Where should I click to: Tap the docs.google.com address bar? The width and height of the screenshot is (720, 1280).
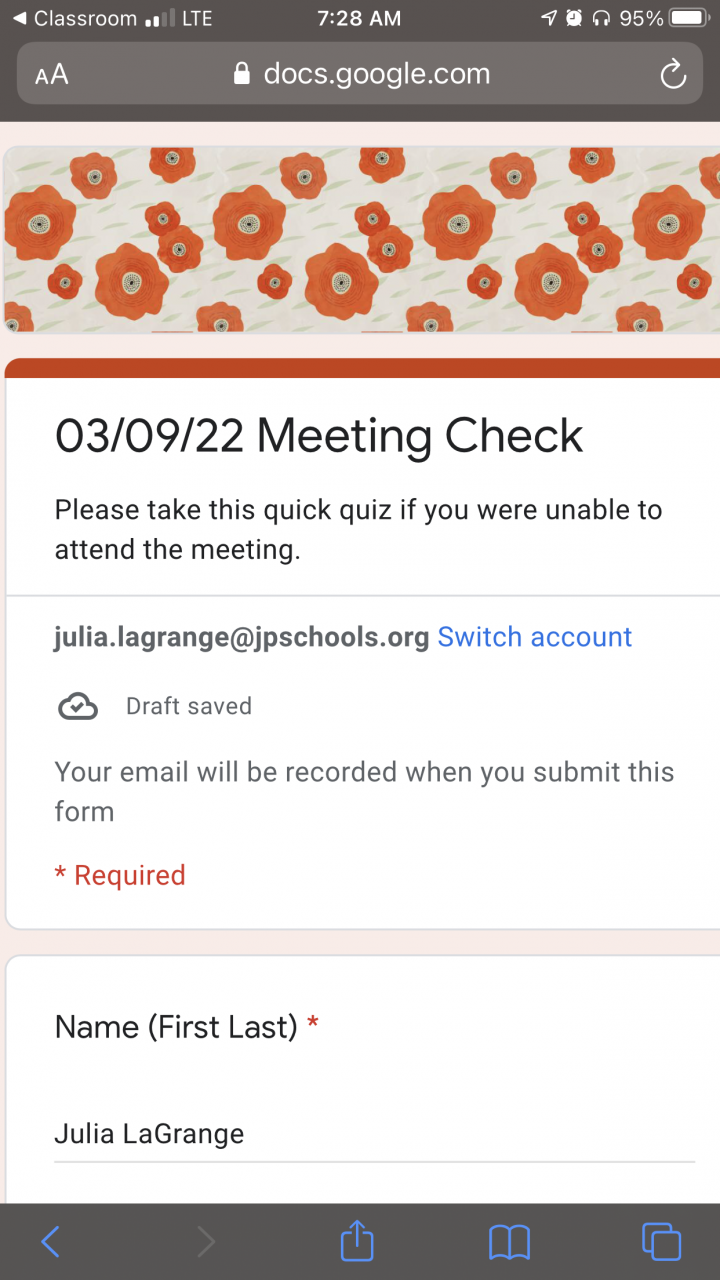[x=362, y=74]
